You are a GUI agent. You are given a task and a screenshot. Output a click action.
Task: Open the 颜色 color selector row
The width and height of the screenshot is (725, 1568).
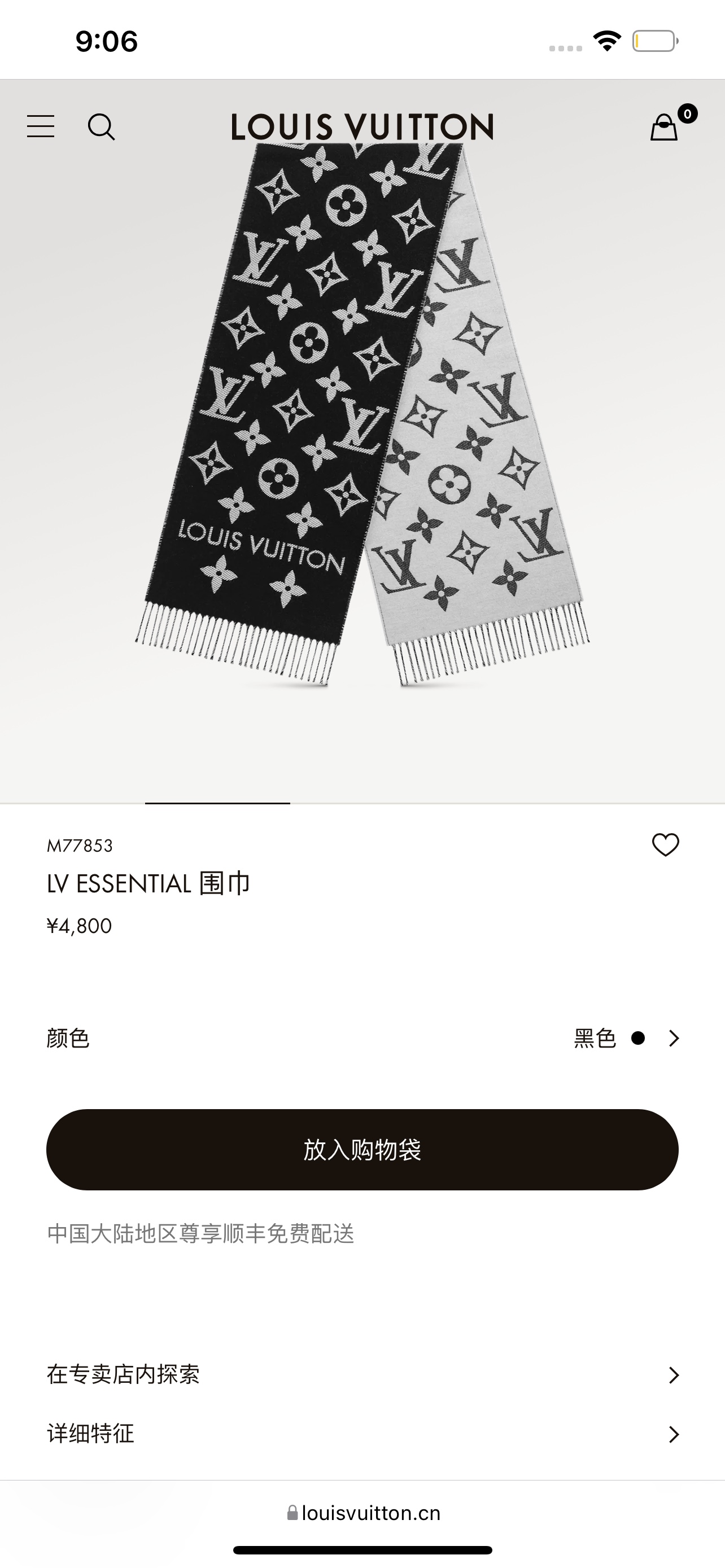coord(362,1039)
